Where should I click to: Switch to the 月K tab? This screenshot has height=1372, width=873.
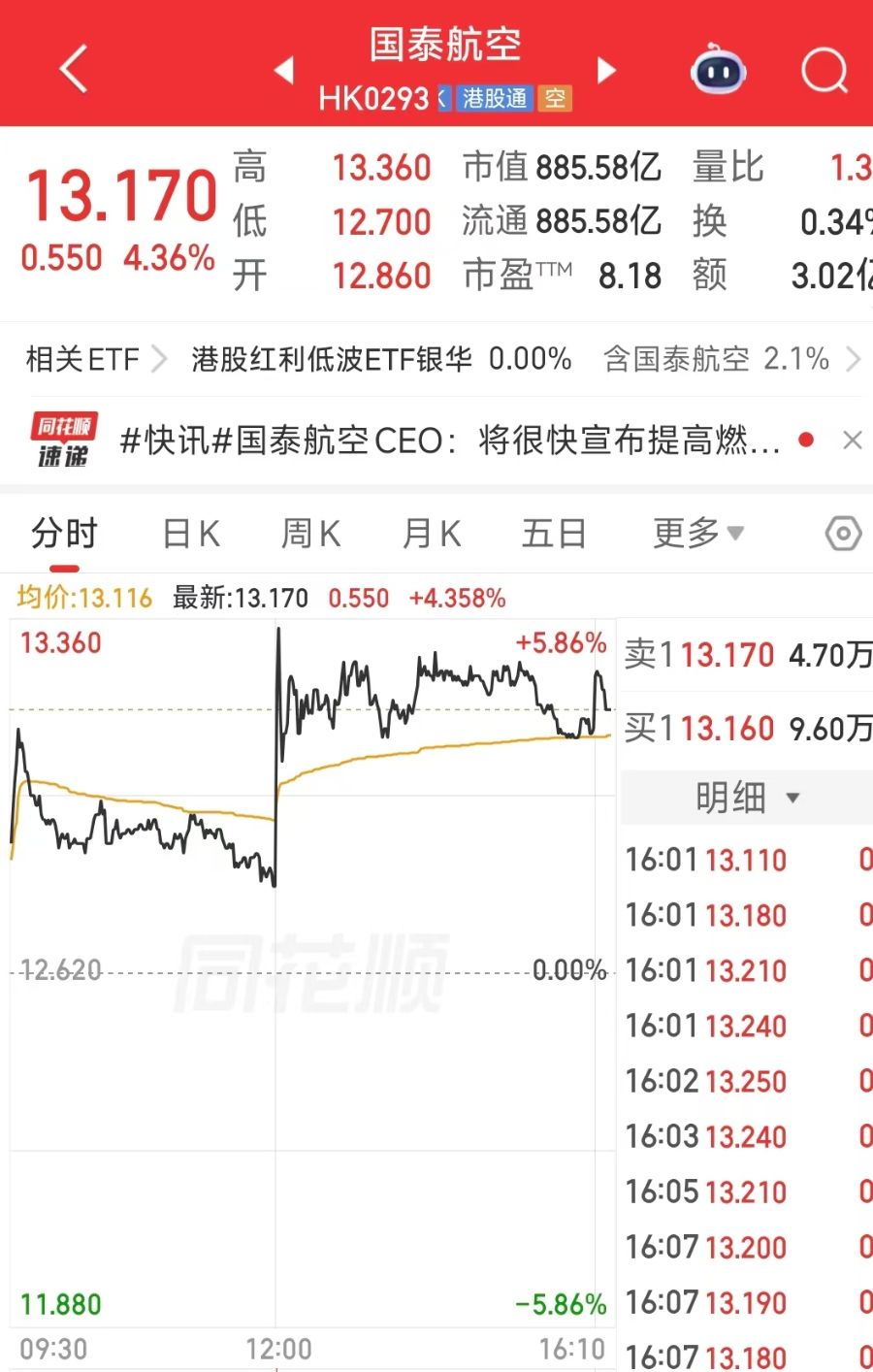[432, 534]
